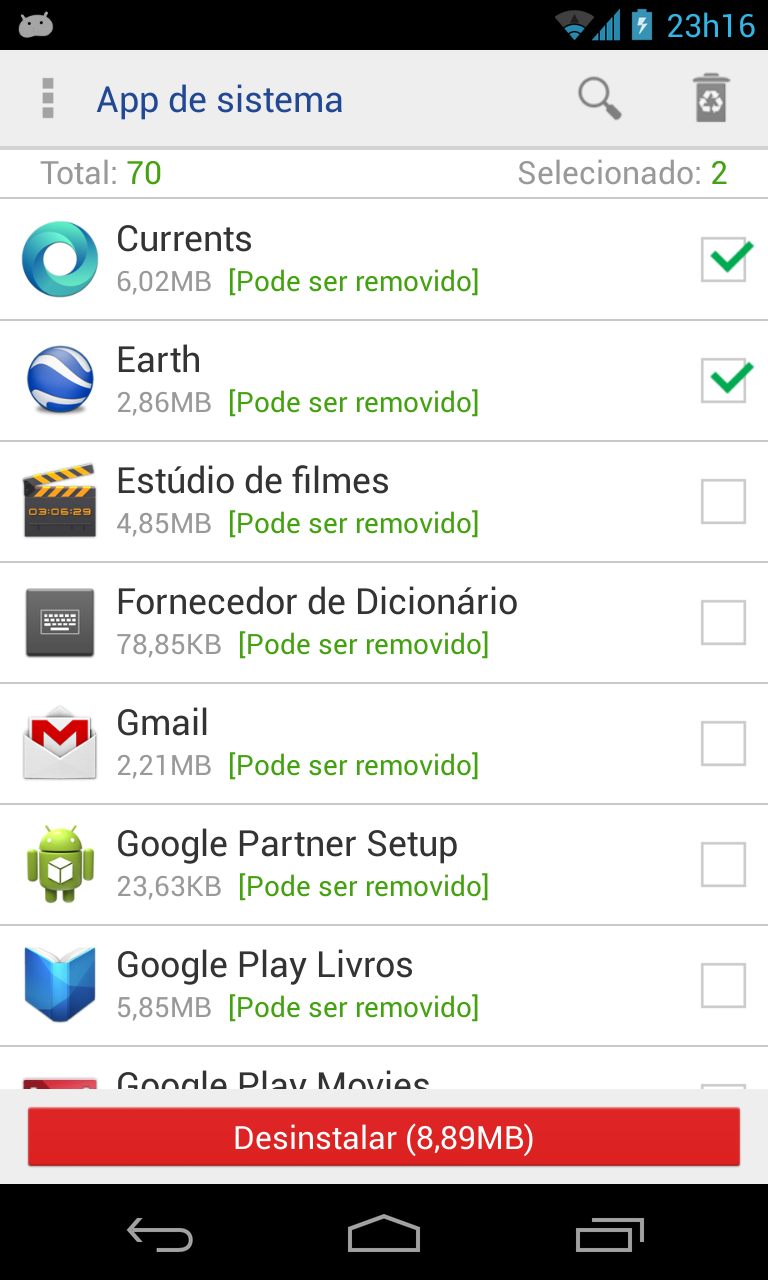
Task: Open the Currents app row
Action: pyautogui.click(x=384, y=260)
